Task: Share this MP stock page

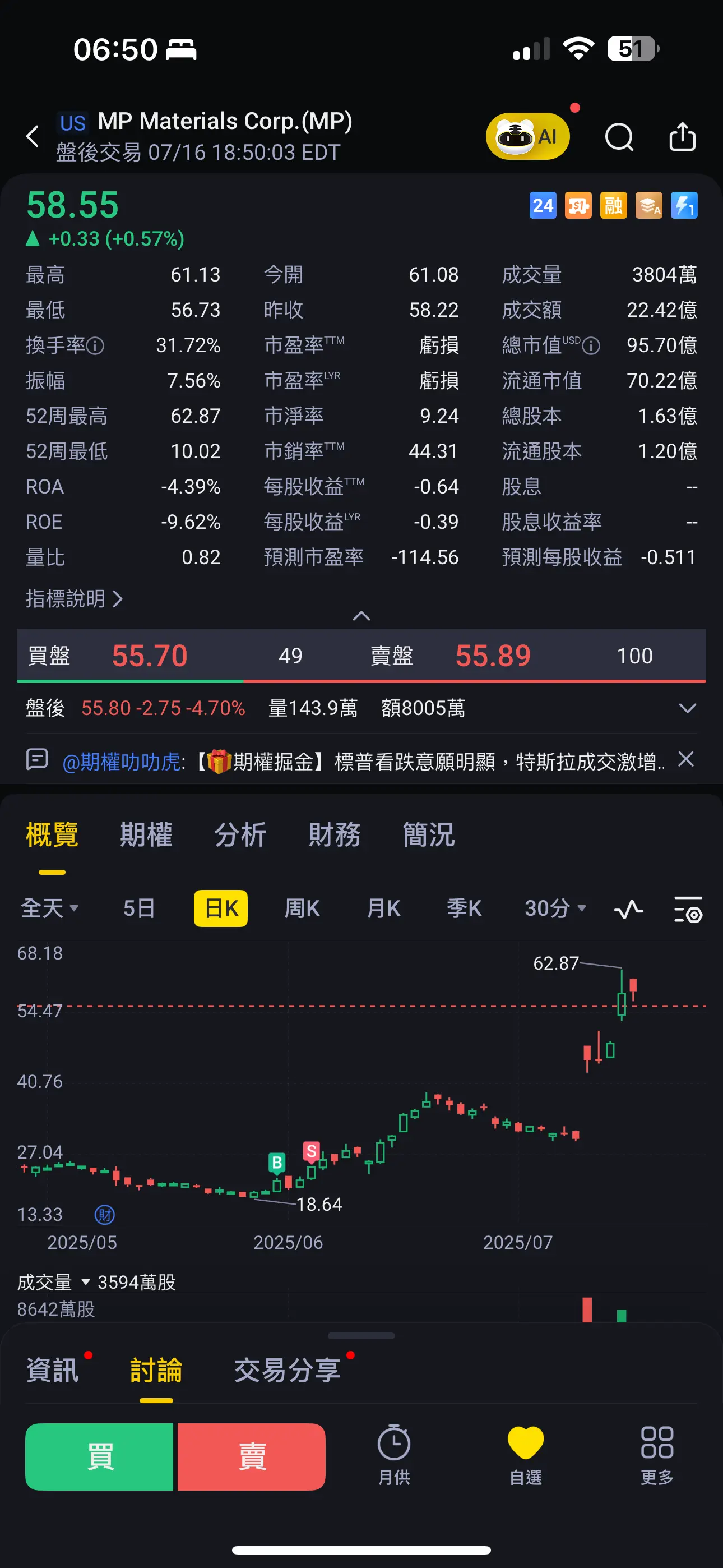Action: pyautogui.click(x=682, y=136)
